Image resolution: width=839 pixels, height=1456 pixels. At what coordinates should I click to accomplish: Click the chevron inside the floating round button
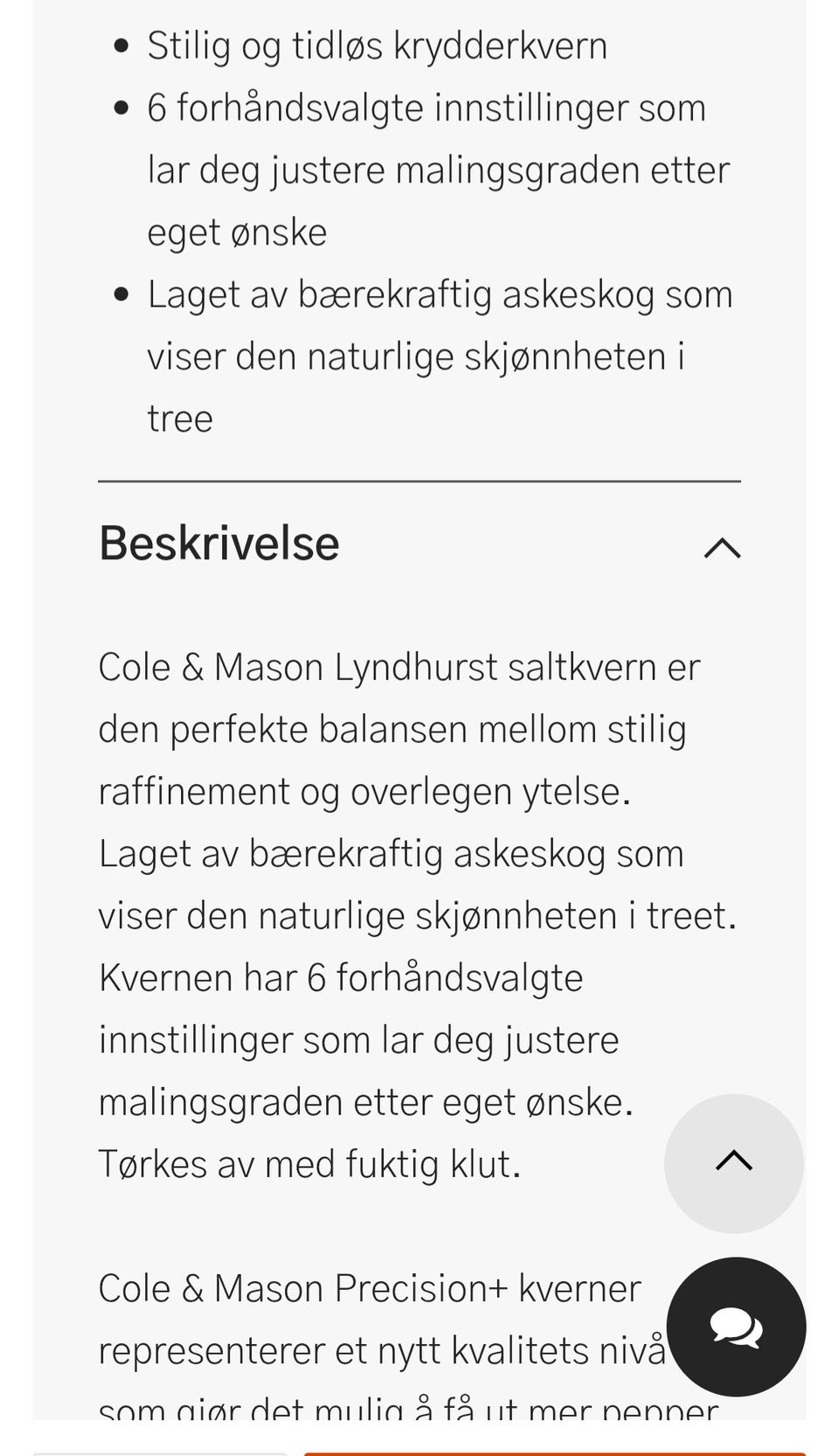(734, 1161)
